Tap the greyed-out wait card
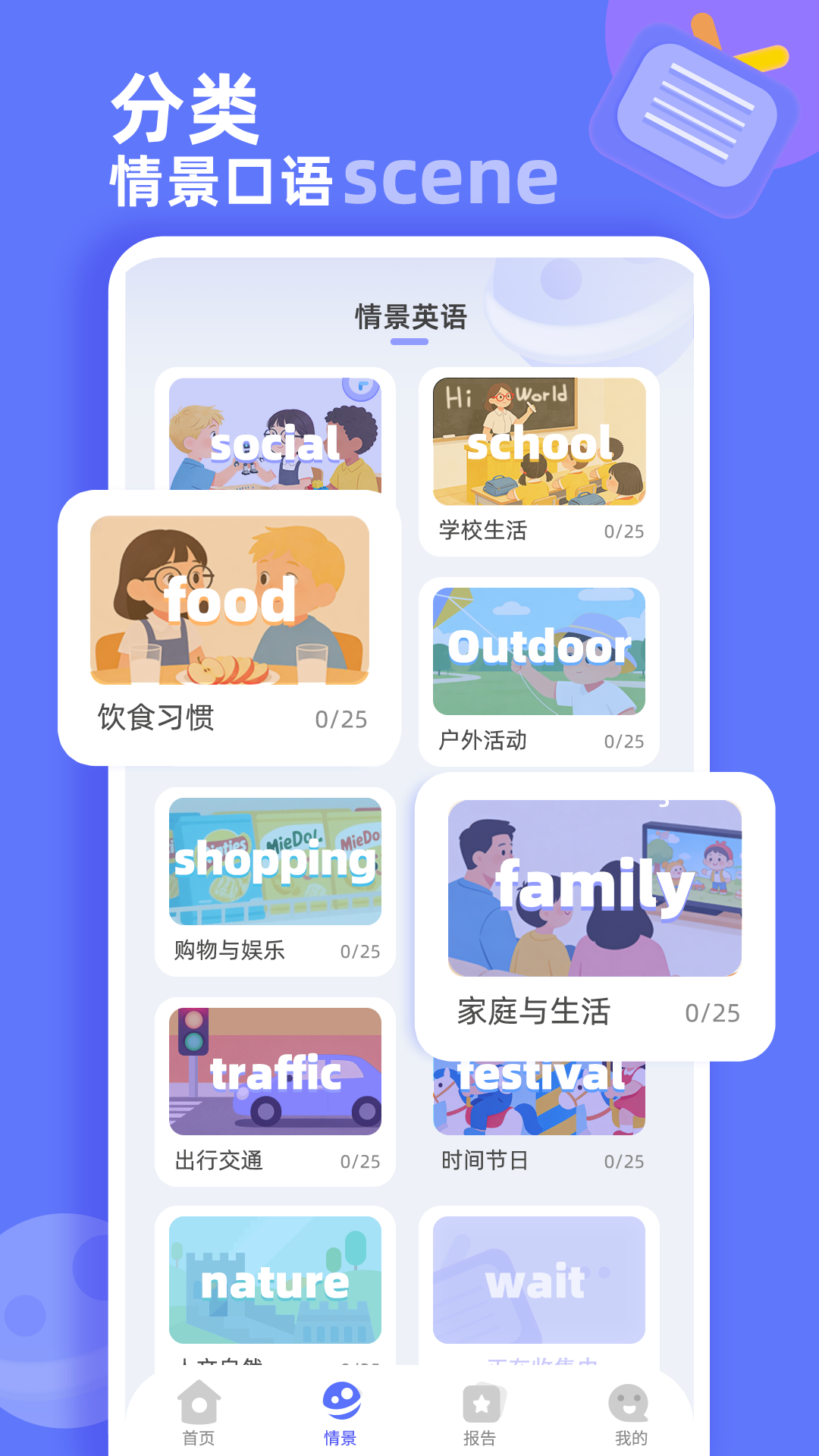The height and width of the screenshot is (1456, 819). (x=539, y=1281)
